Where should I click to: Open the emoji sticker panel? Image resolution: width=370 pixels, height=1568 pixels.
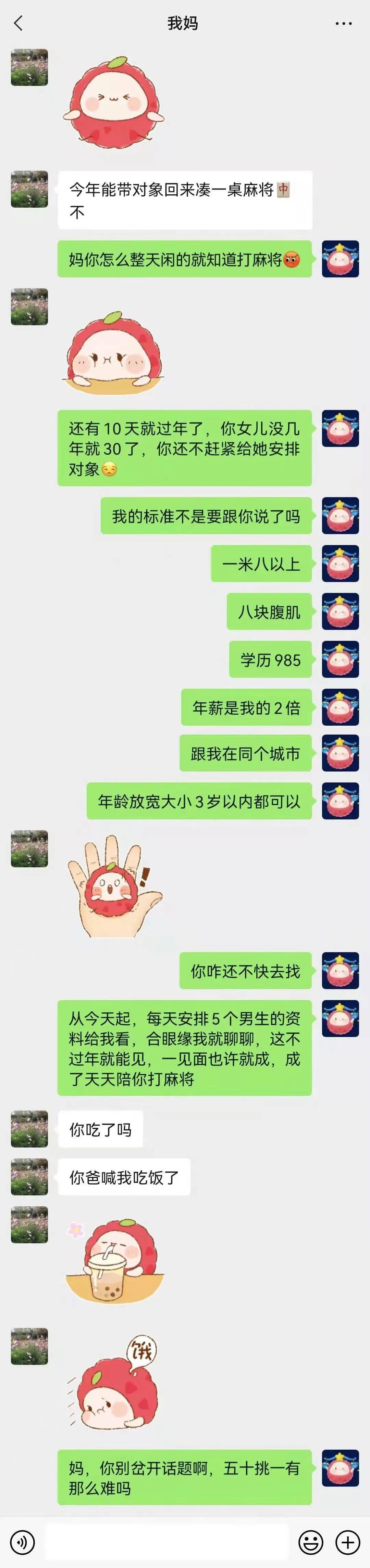[311, 1542]
